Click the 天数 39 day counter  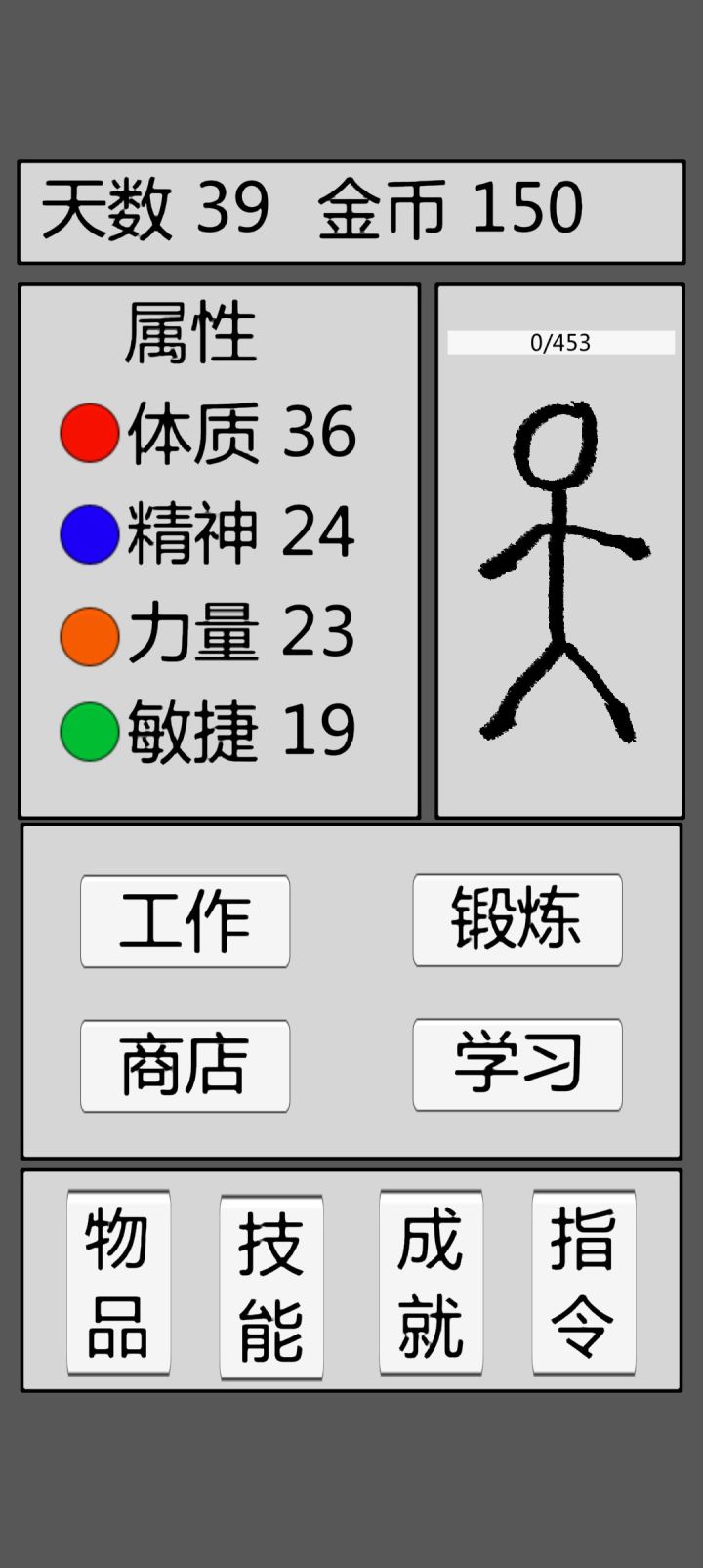coord(156,207)
